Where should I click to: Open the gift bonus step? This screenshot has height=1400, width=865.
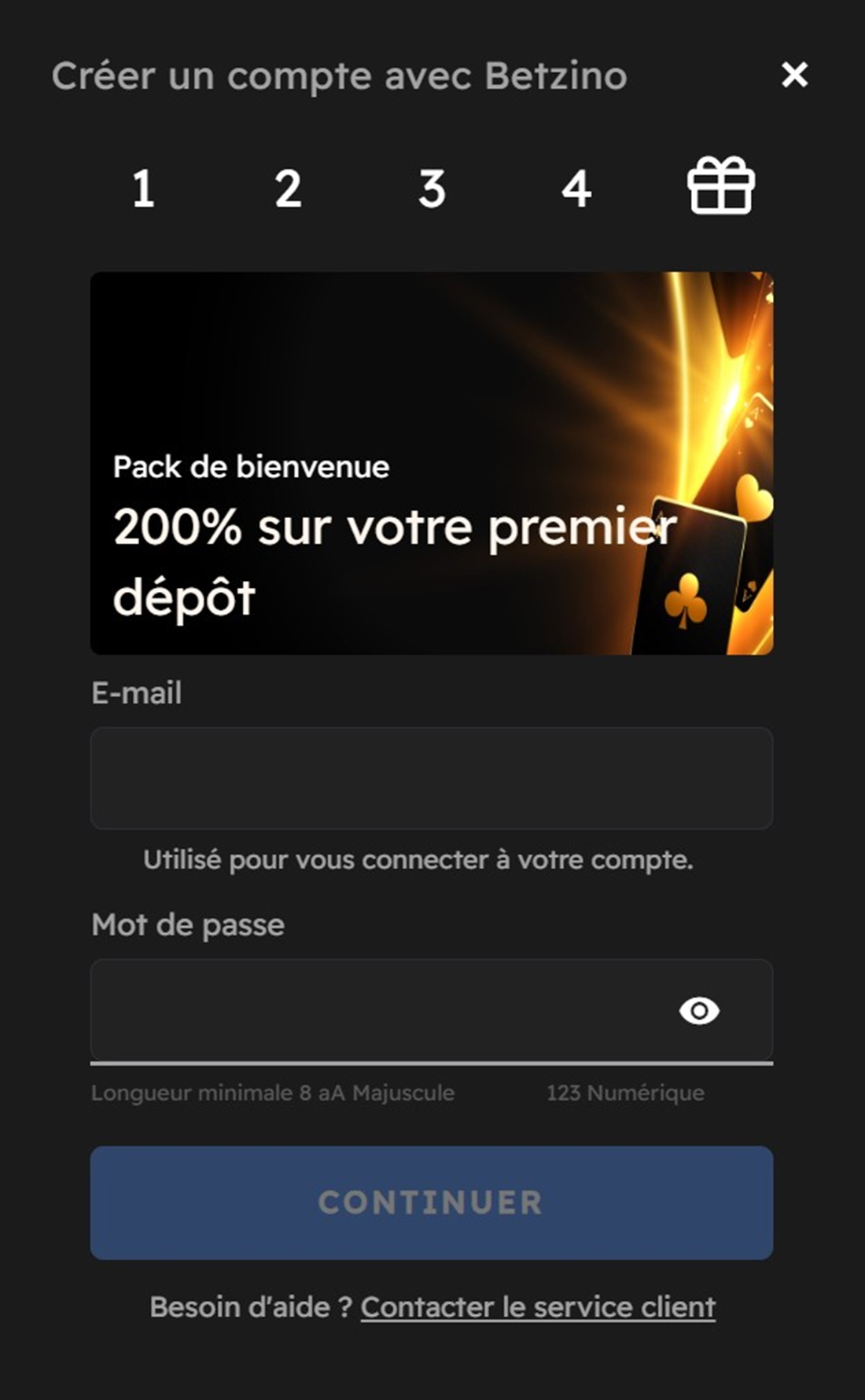[721, 186]
